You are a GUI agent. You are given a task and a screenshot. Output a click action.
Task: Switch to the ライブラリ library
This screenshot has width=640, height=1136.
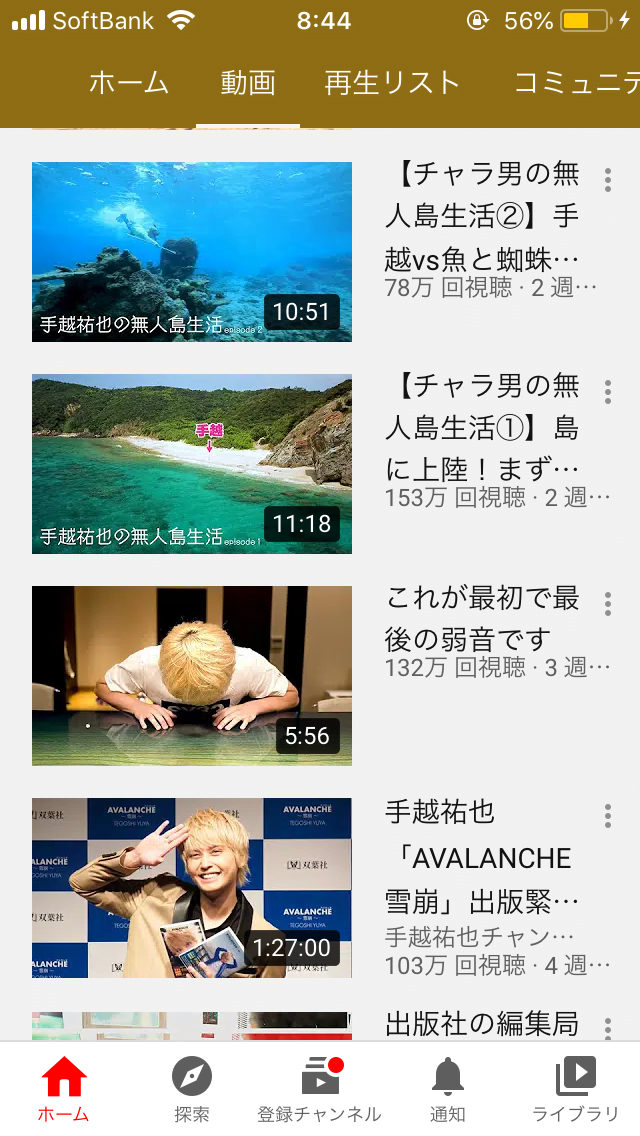(x=576, y=1090)
